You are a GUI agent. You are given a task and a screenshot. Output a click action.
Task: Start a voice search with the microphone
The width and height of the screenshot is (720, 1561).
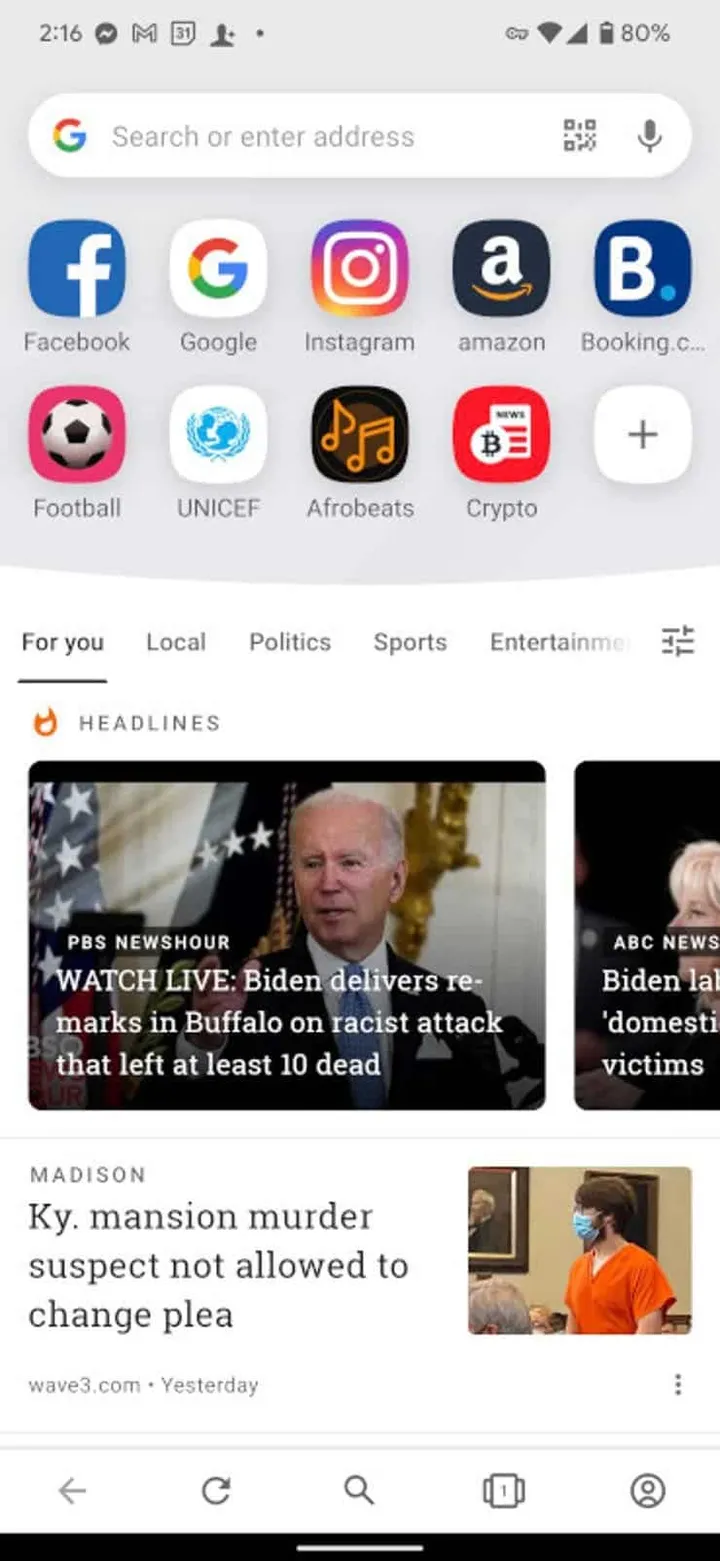[650, 136]
